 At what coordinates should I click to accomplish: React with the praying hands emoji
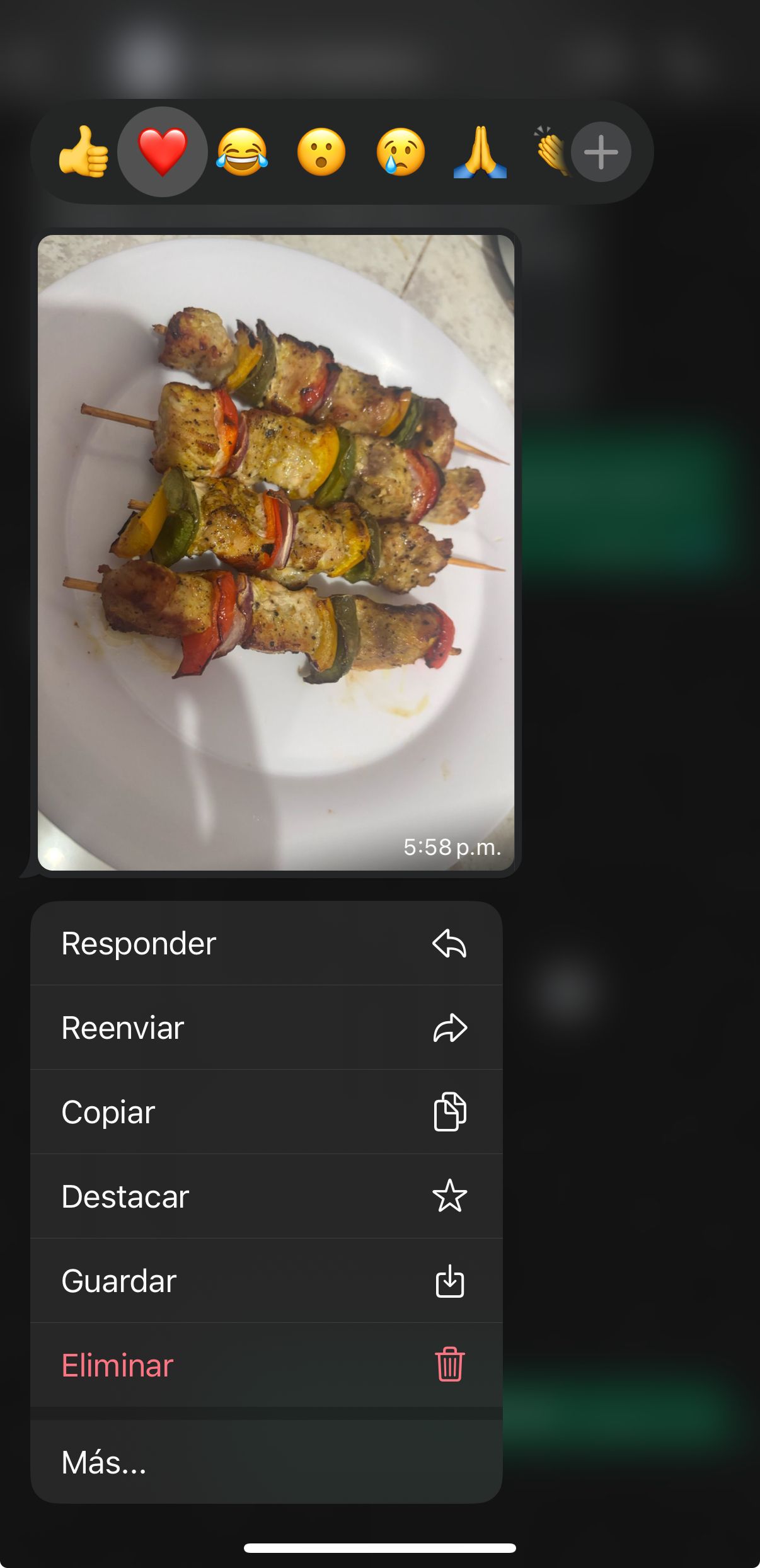480,152
